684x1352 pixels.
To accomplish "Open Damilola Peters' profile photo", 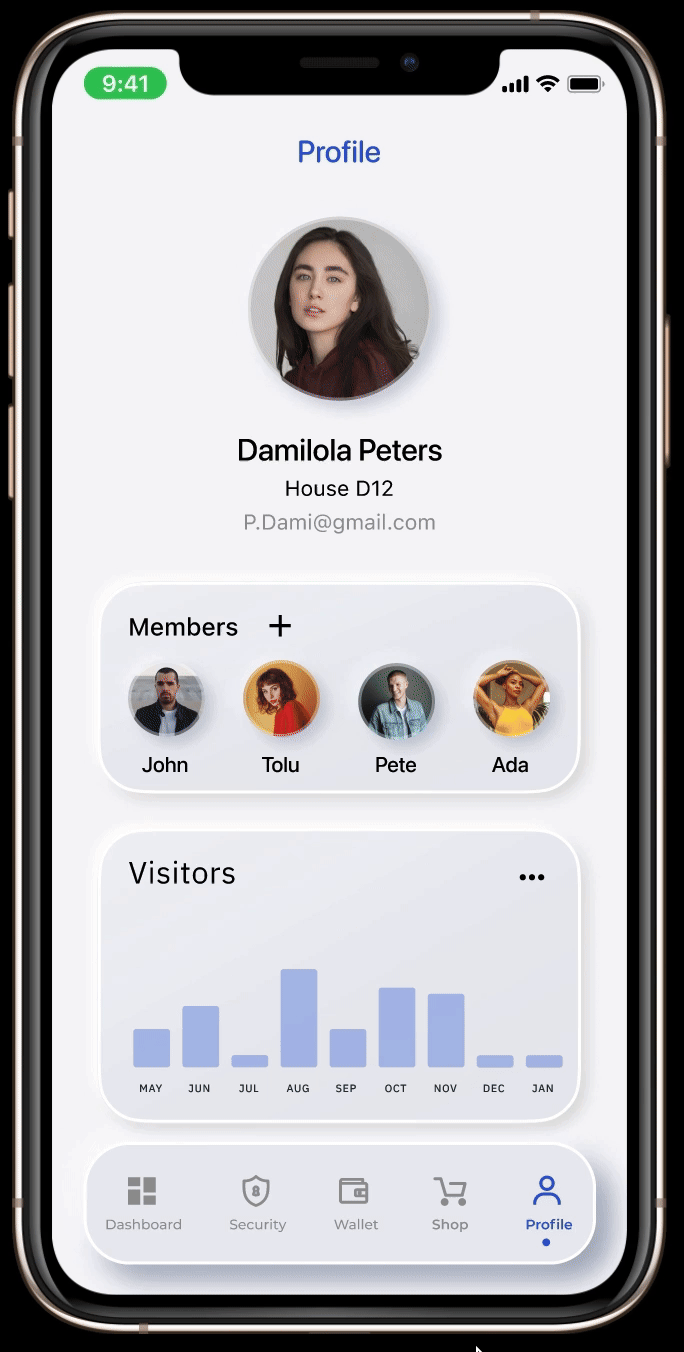I will tap(339, 308).
